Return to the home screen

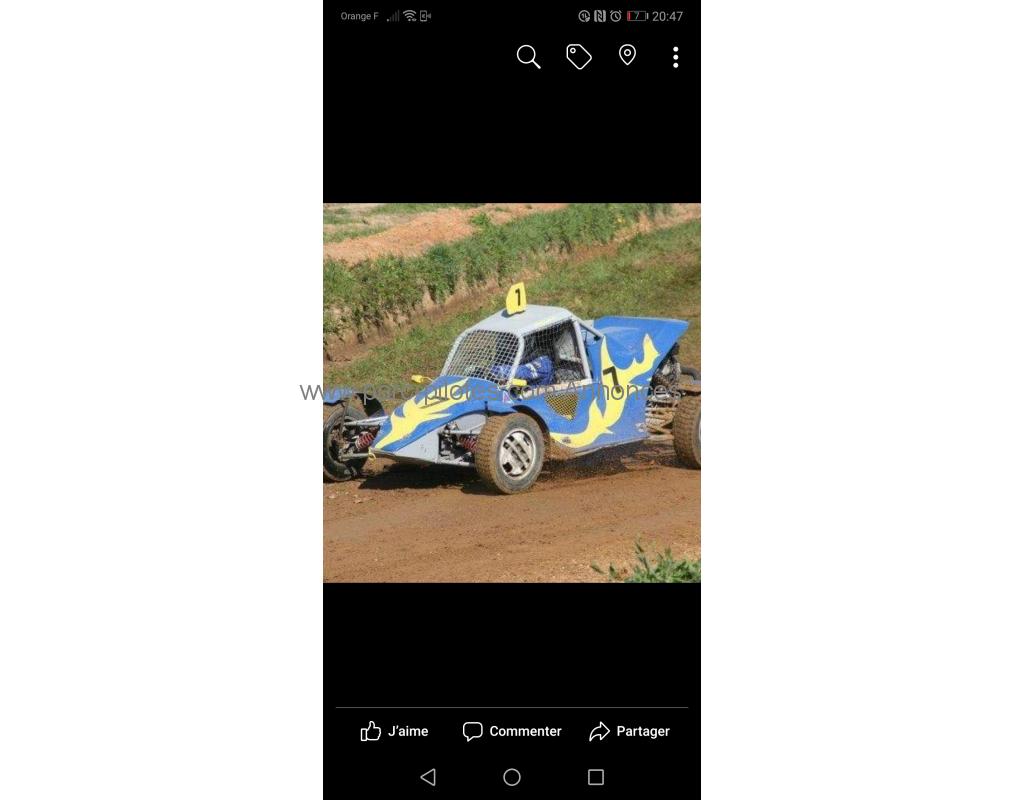pos(512,777)
